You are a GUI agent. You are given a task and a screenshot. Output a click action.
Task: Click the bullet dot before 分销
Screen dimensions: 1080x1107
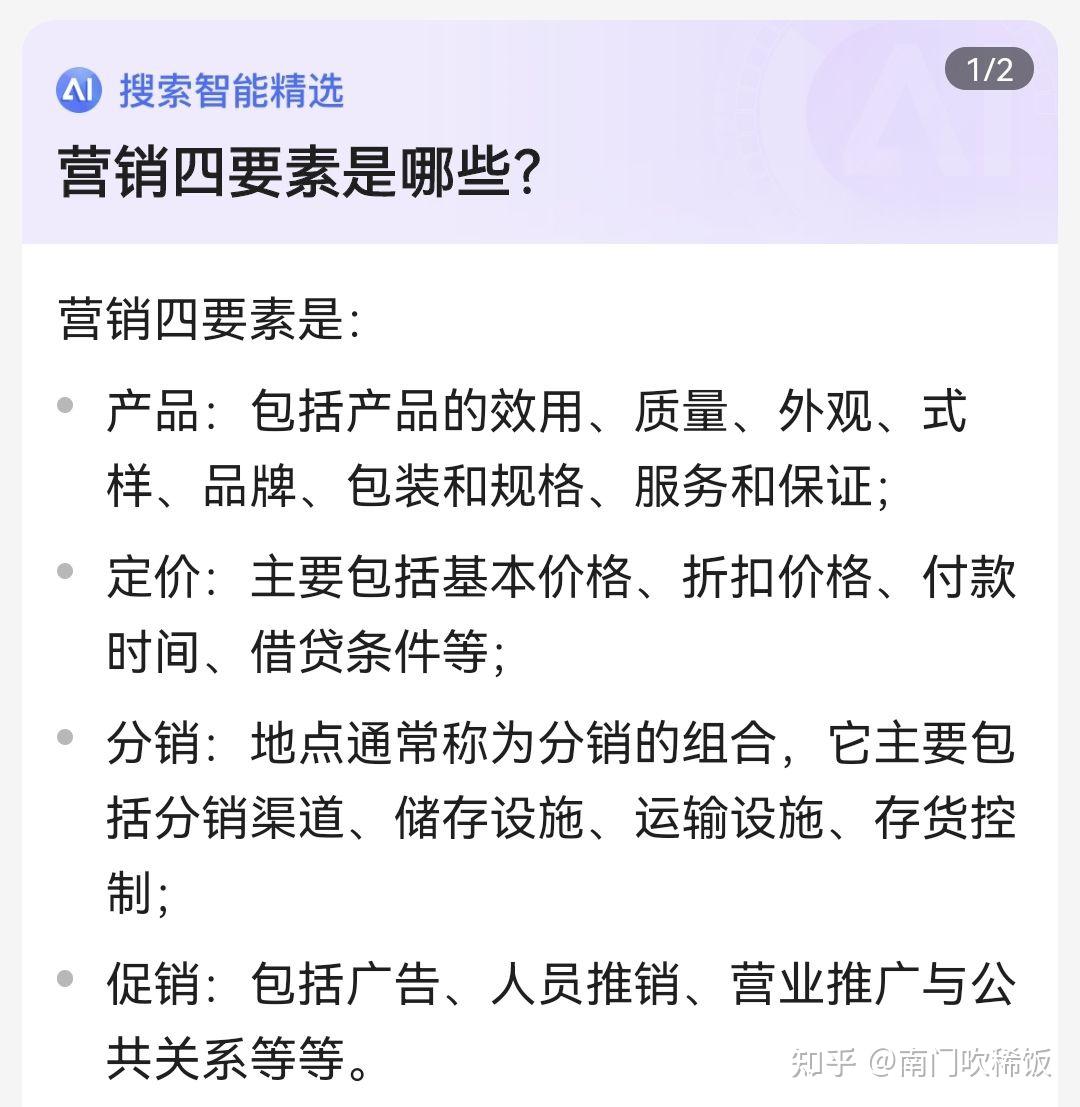(68, 737)
